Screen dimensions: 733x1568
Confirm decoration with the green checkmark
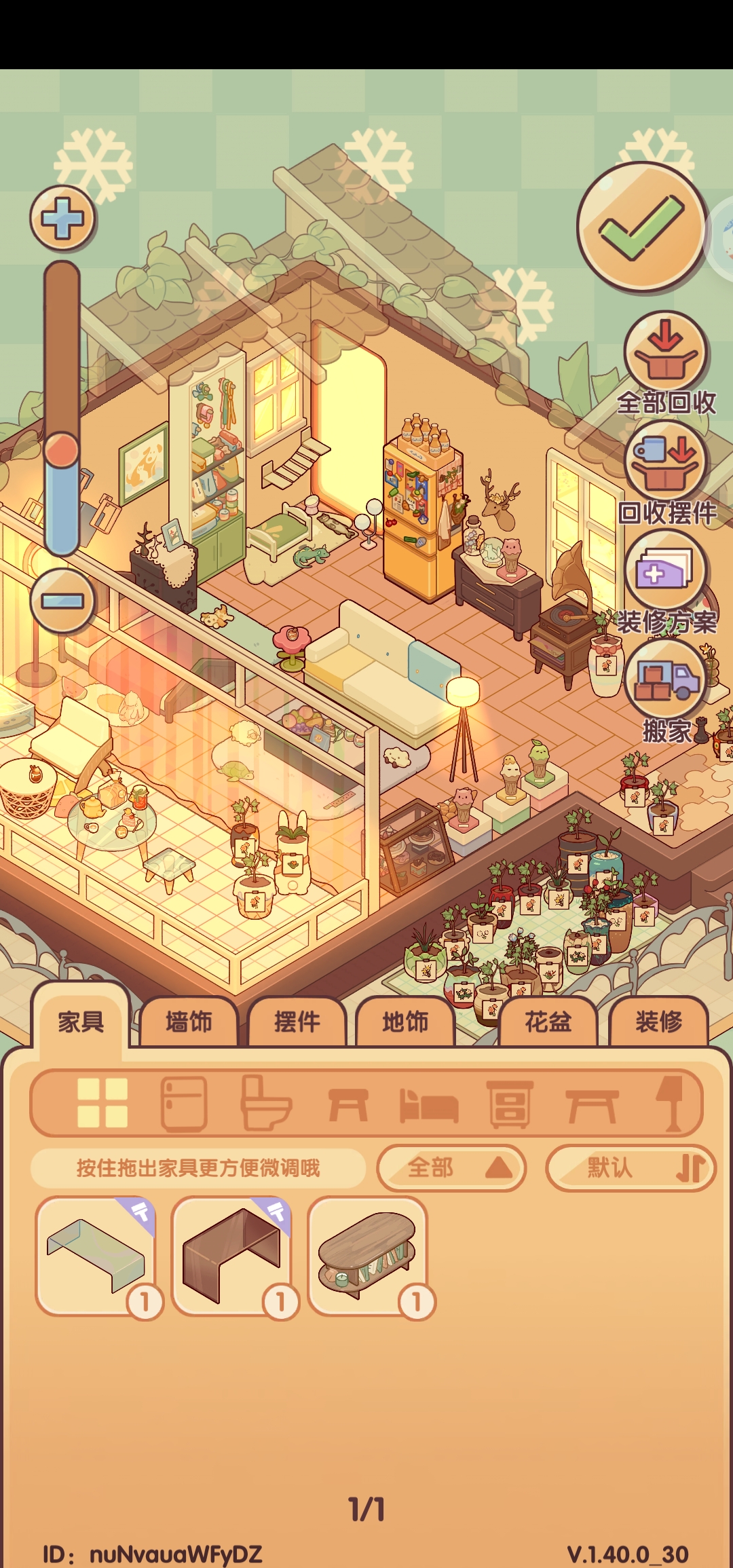(641, 227)
